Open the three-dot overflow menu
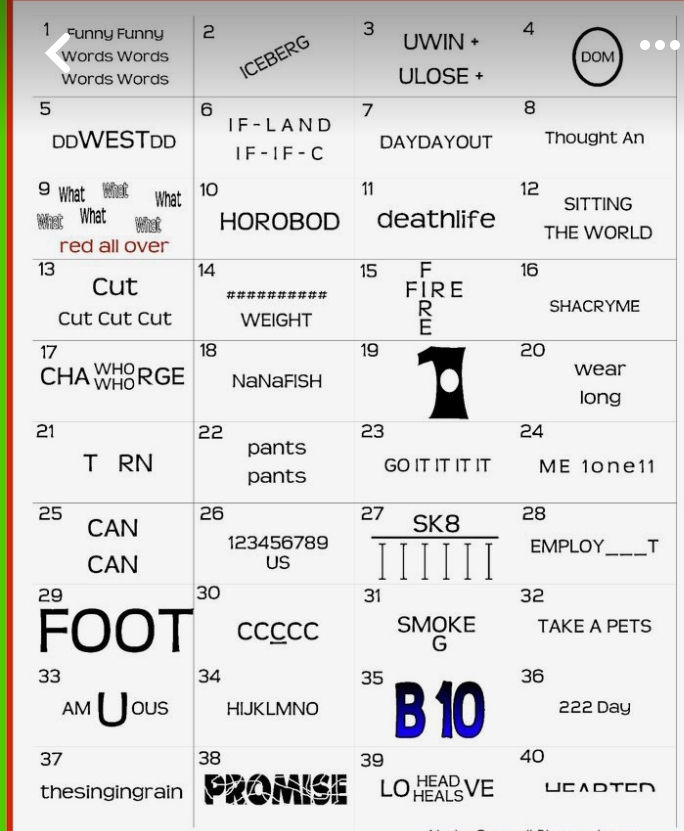Screen dimensions: 684x831 coord(659,45)
